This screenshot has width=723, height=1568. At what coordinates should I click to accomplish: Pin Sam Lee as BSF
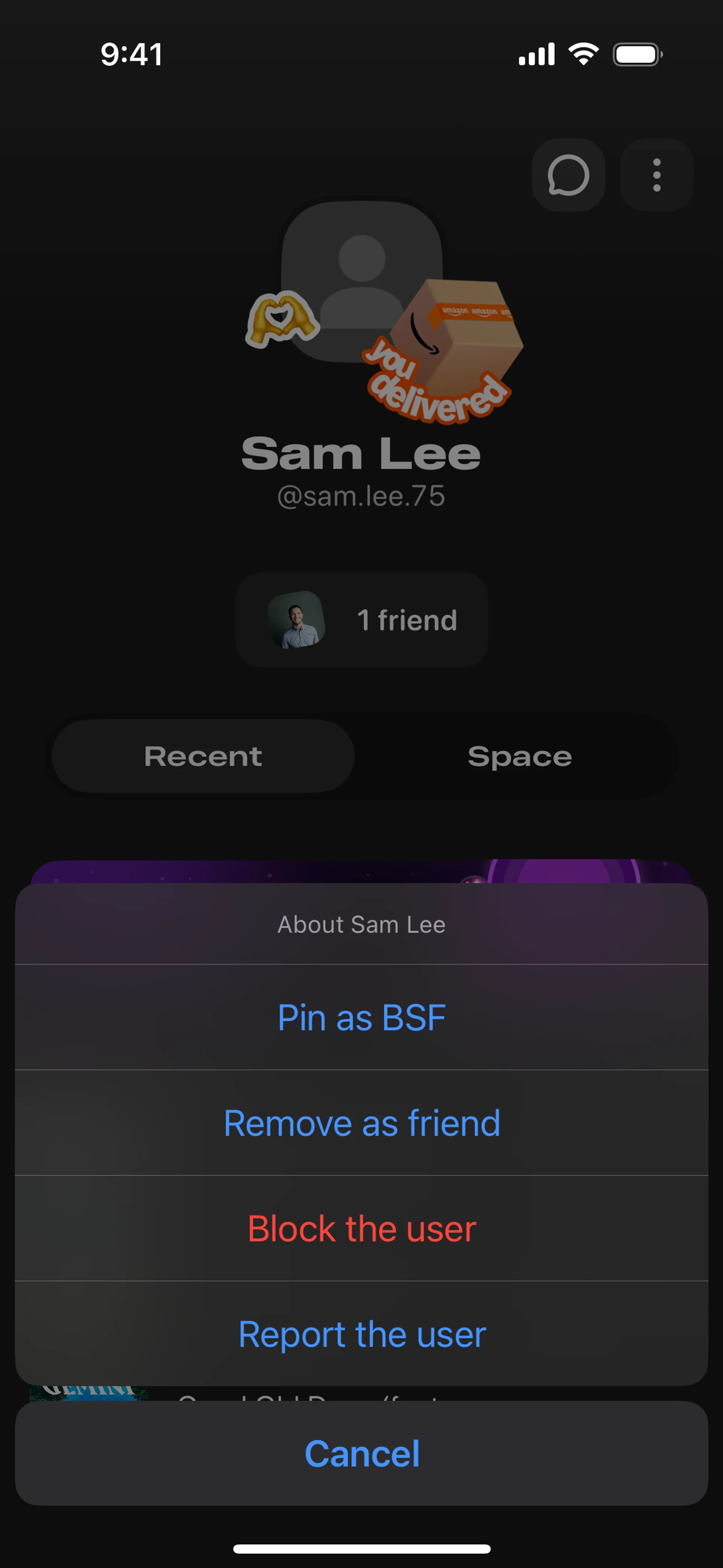tap(361, 1017)
